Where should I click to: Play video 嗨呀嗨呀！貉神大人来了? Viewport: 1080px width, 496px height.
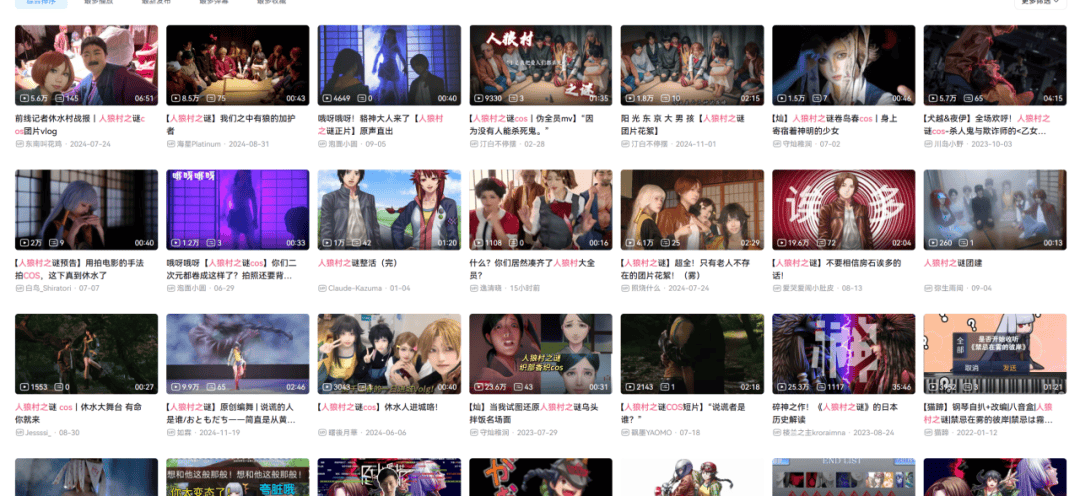point(388,65)
